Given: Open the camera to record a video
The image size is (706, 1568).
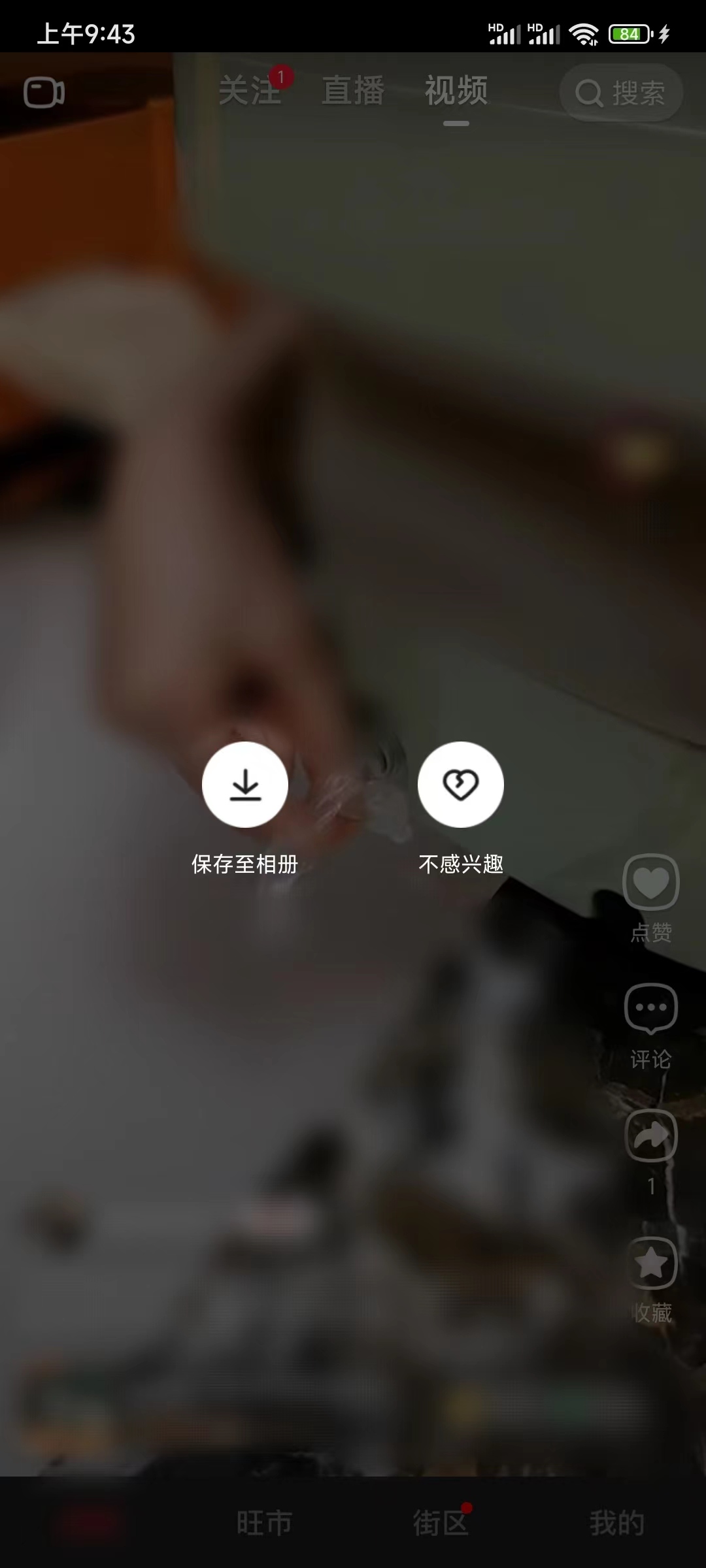Looking at the screenshot, I should coord(44,92).
